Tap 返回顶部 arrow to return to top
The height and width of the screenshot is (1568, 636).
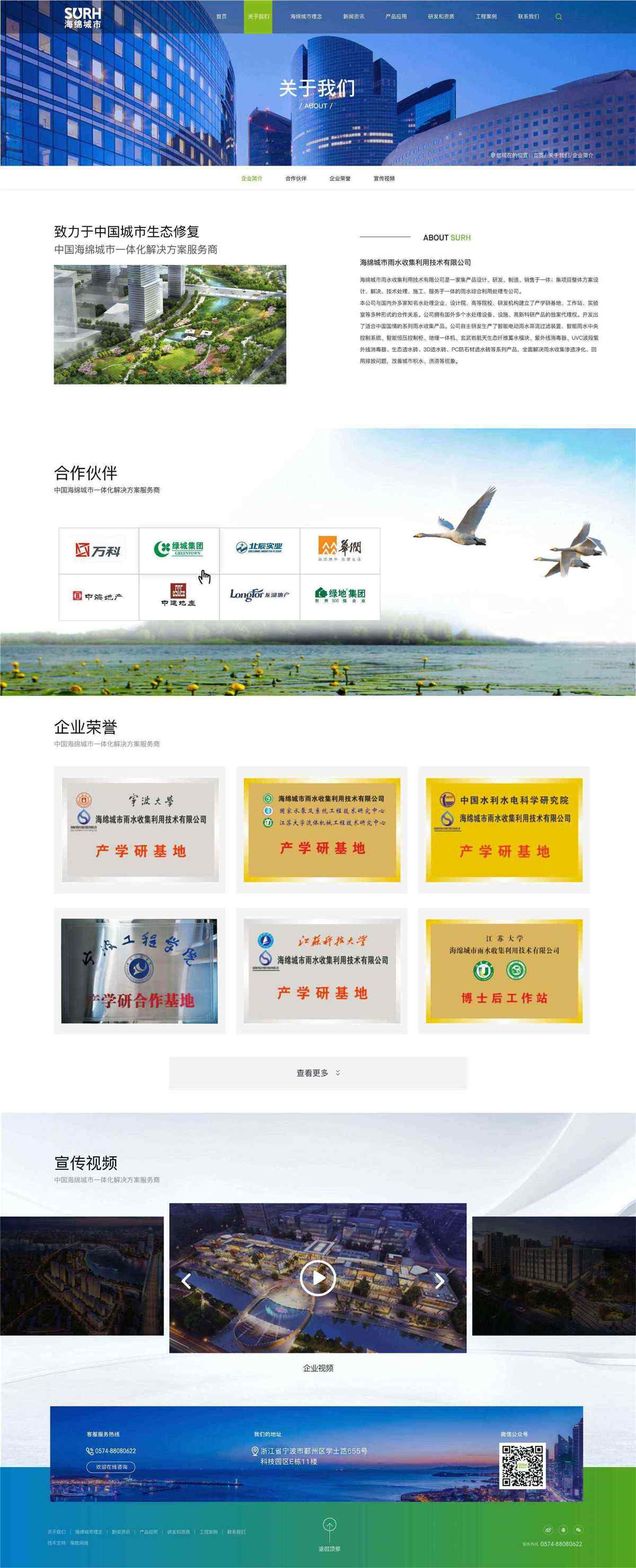point(329,1526)
